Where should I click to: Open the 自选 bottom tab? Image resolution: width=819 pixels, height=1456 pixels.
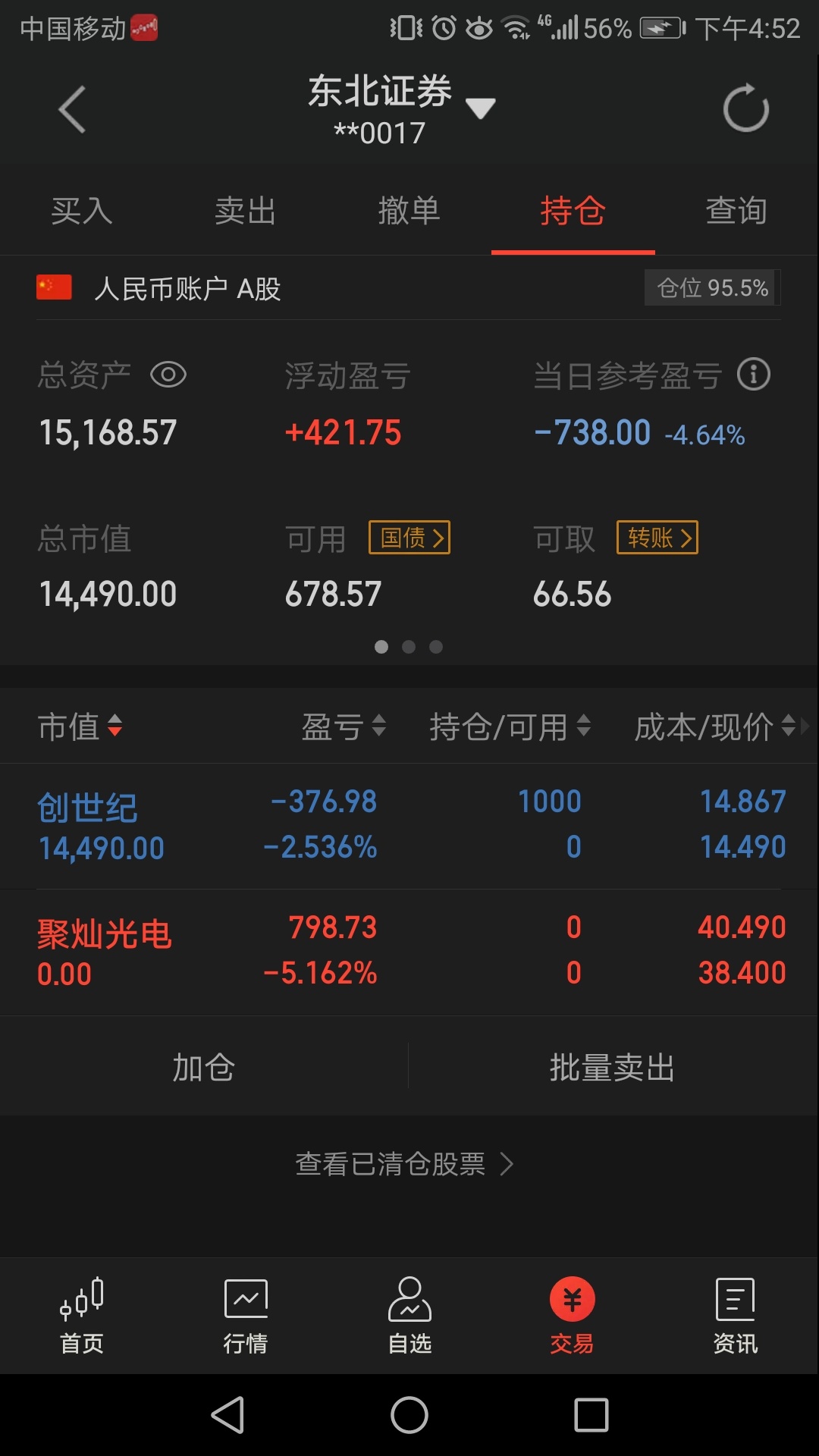click(x=409, y=1316)
